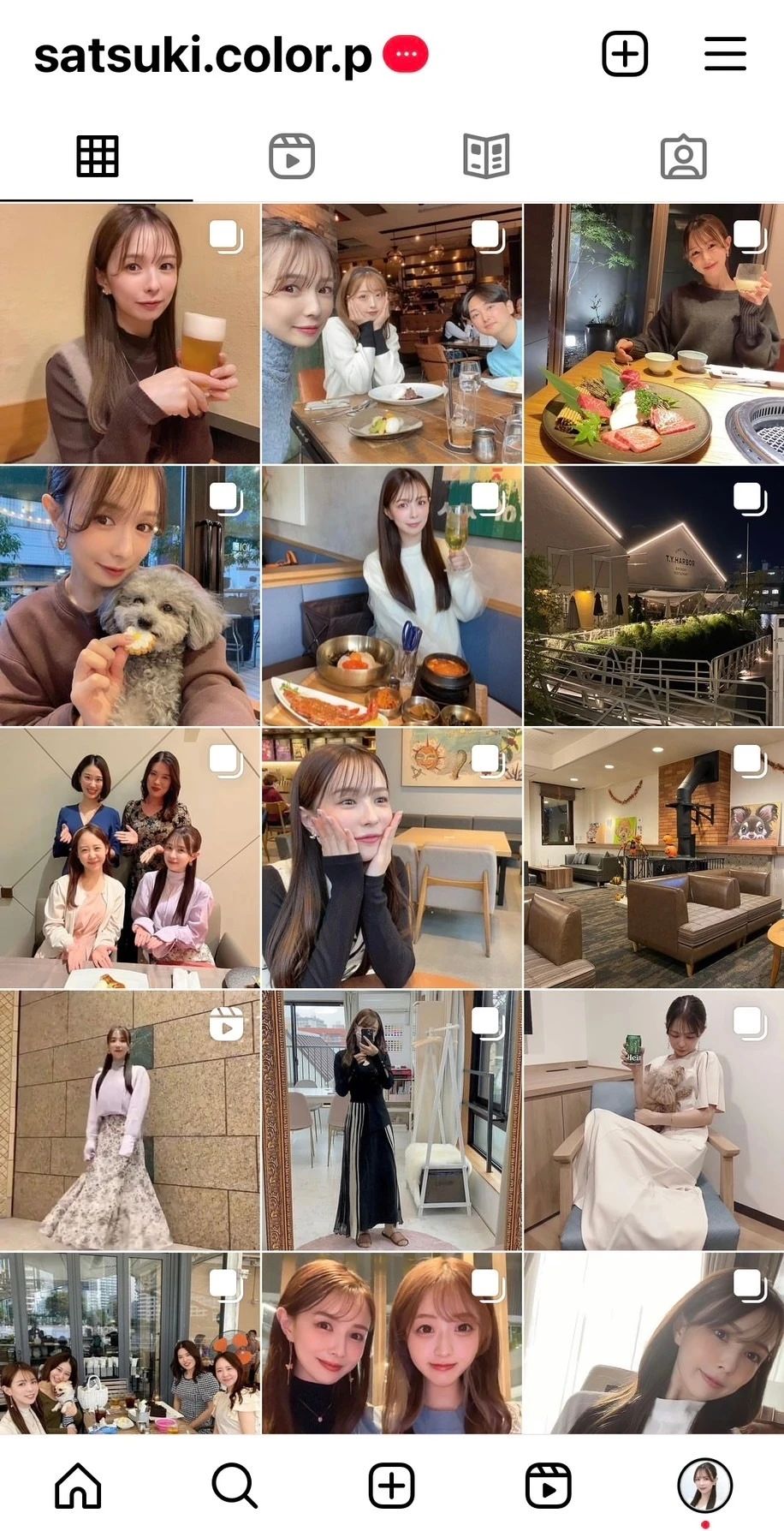The width and height of the screenshot is (784, 1531).
Task: Open the red notification bubble beside the username
Action: pyautogui.click(x=406, y=54)
